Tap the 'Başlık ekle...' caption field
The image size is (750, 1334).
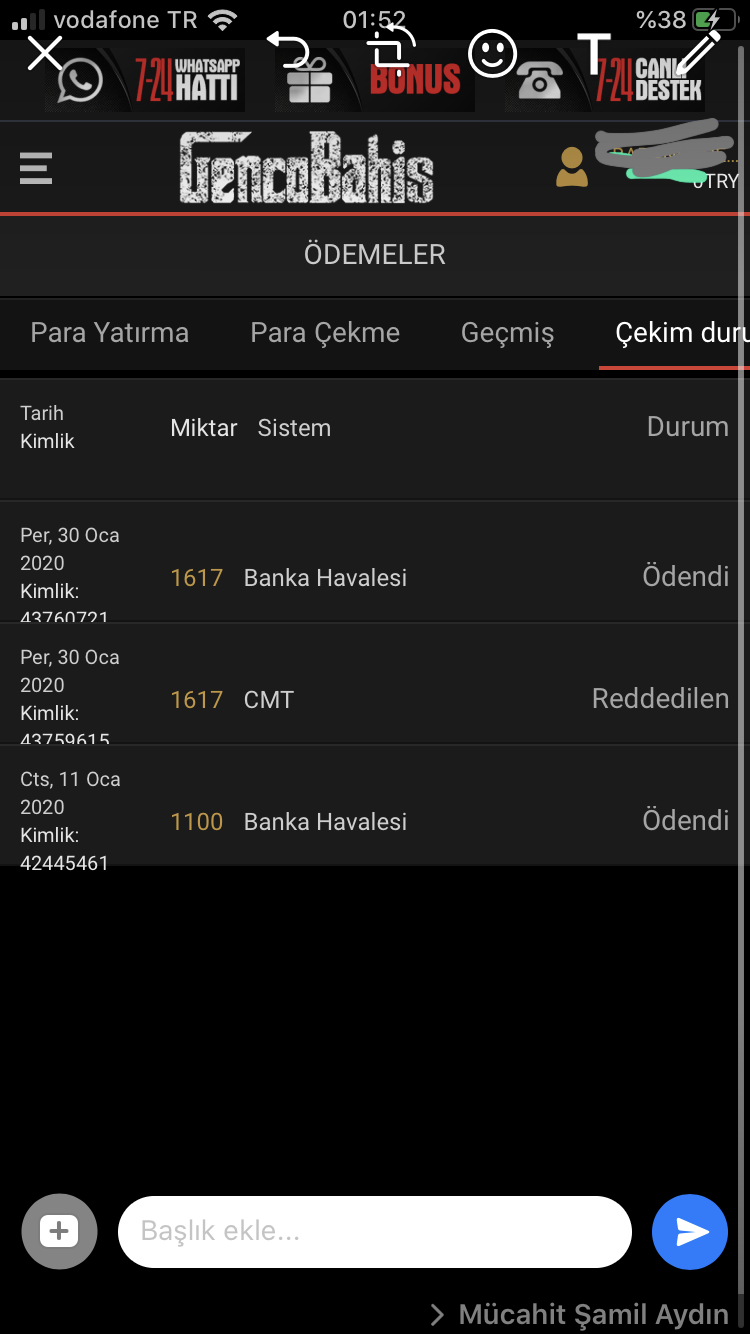[375, 1231]
